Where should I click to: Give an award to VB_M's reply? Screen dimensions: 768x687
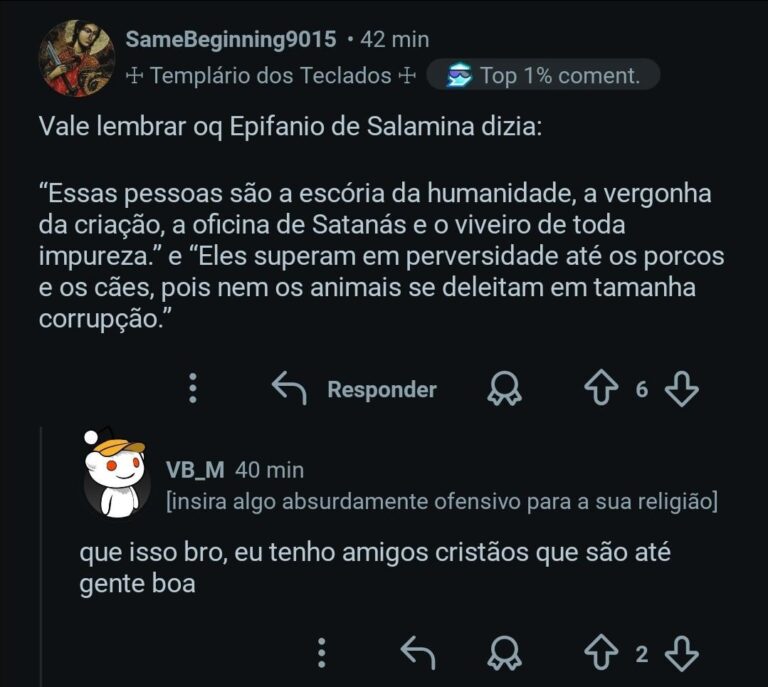pos(504,654)
